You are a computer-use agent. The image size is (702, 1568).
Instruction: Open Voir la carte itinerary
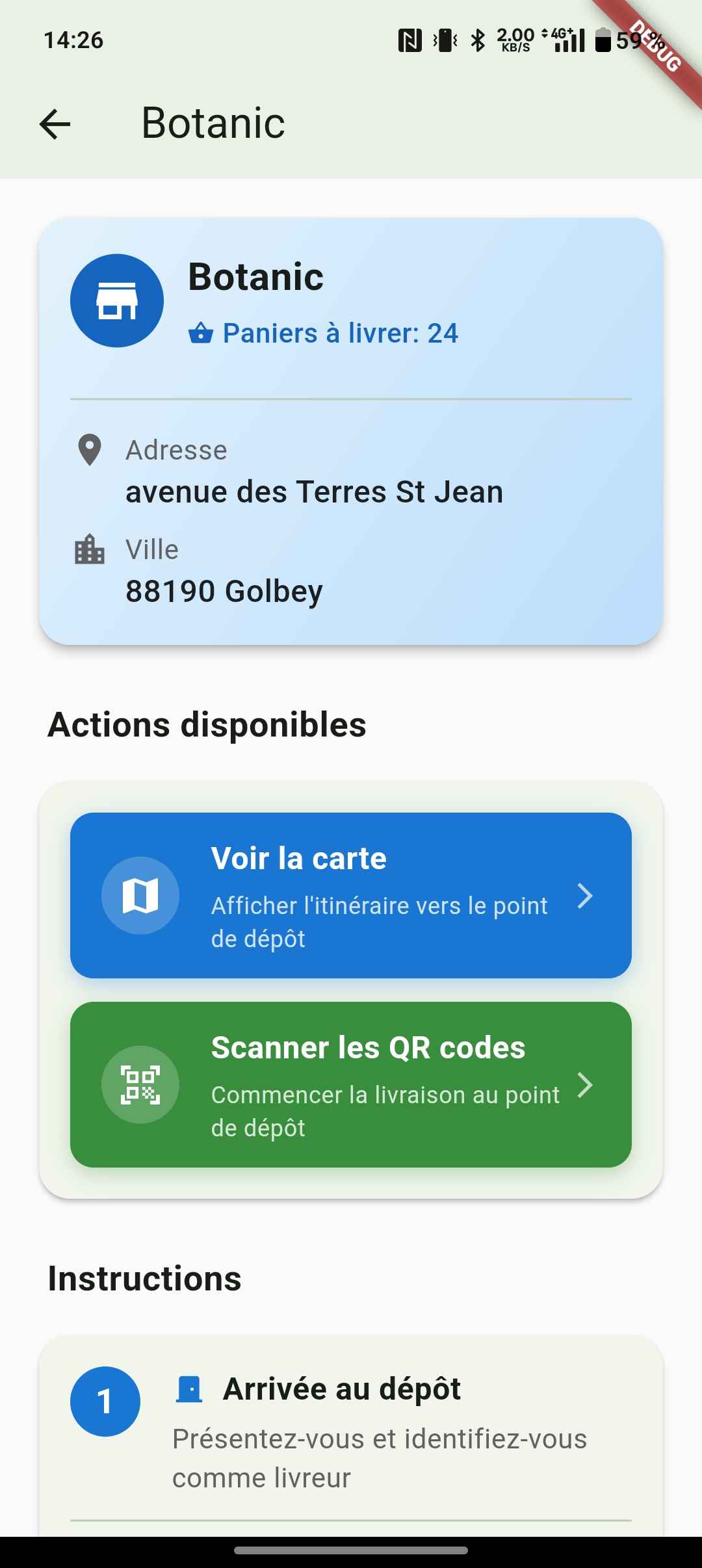point(351,895)
